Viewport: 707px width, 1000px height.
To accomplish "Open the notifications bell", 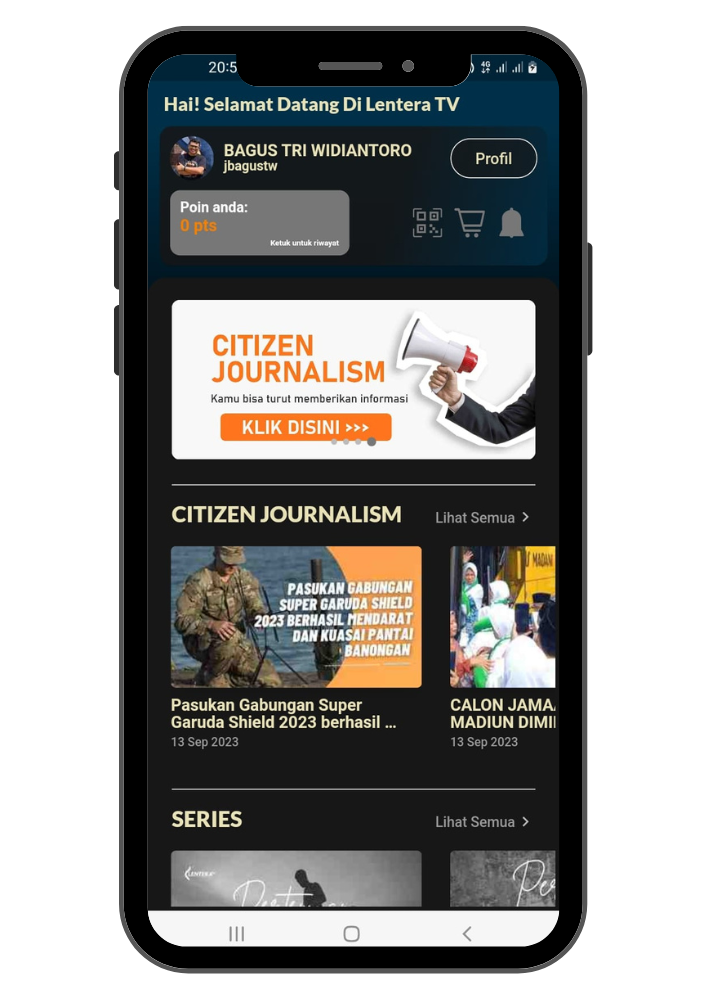I will pyautogui.click(x=511, y=223).
